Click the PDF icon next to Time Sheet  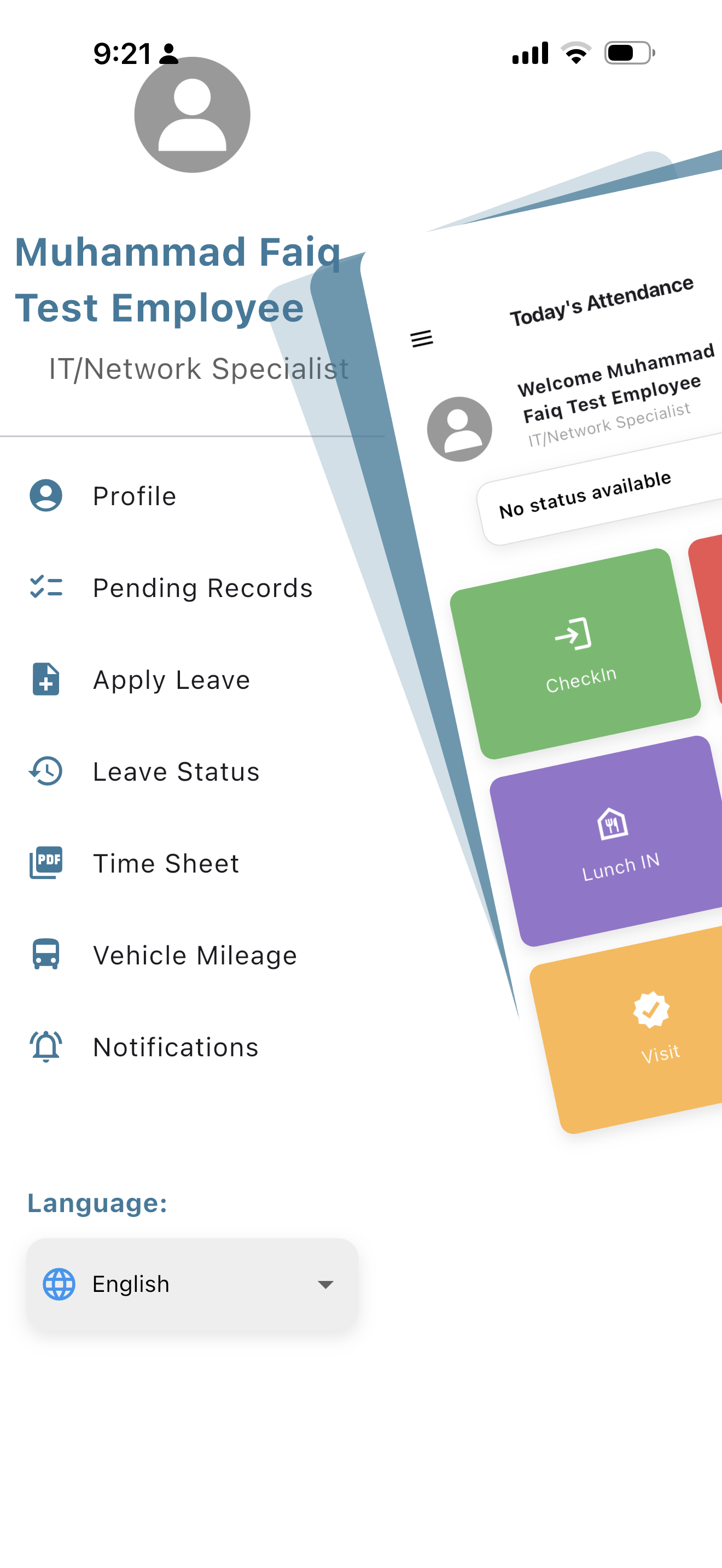click(x=45, y=863)
